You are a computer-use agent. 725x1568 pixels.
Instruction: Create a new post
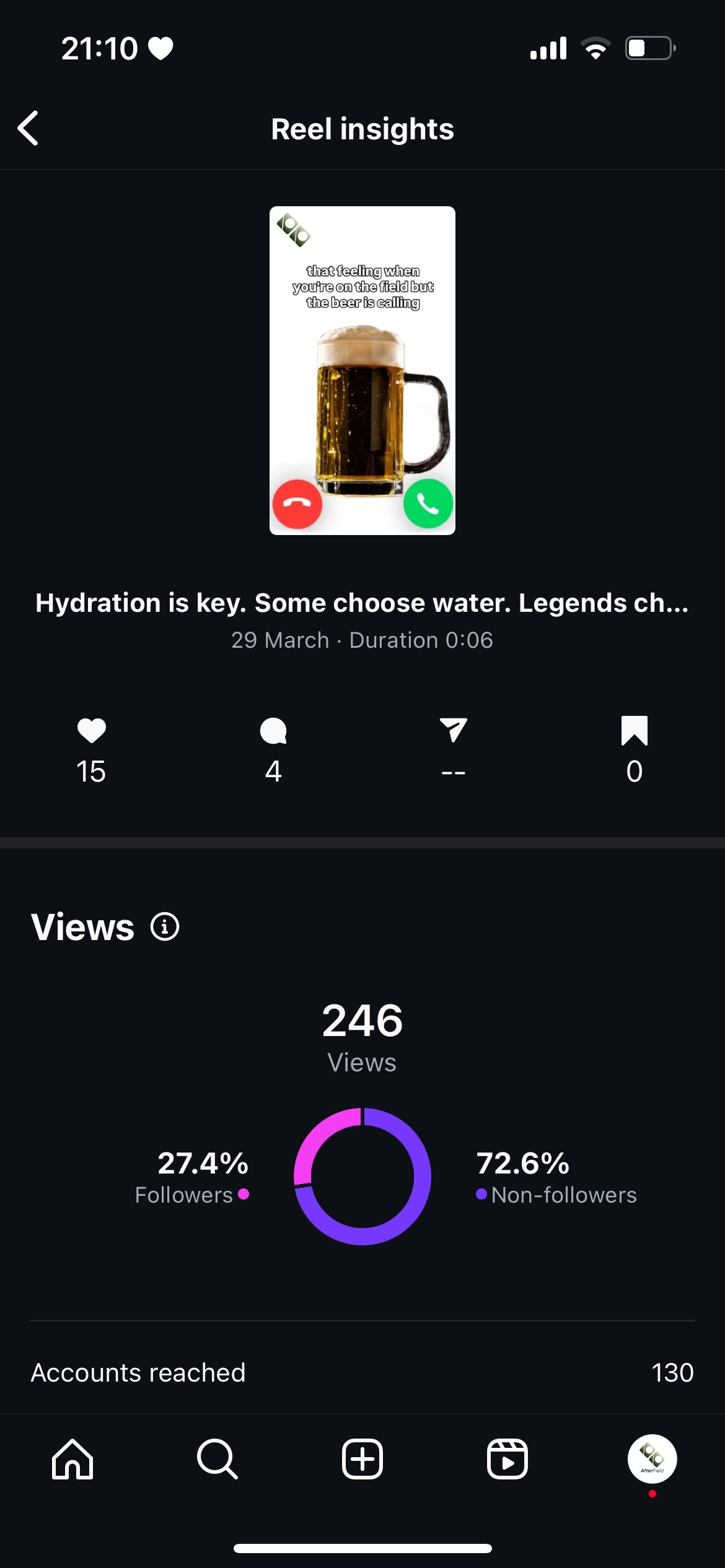click(x=362, y=1459)
